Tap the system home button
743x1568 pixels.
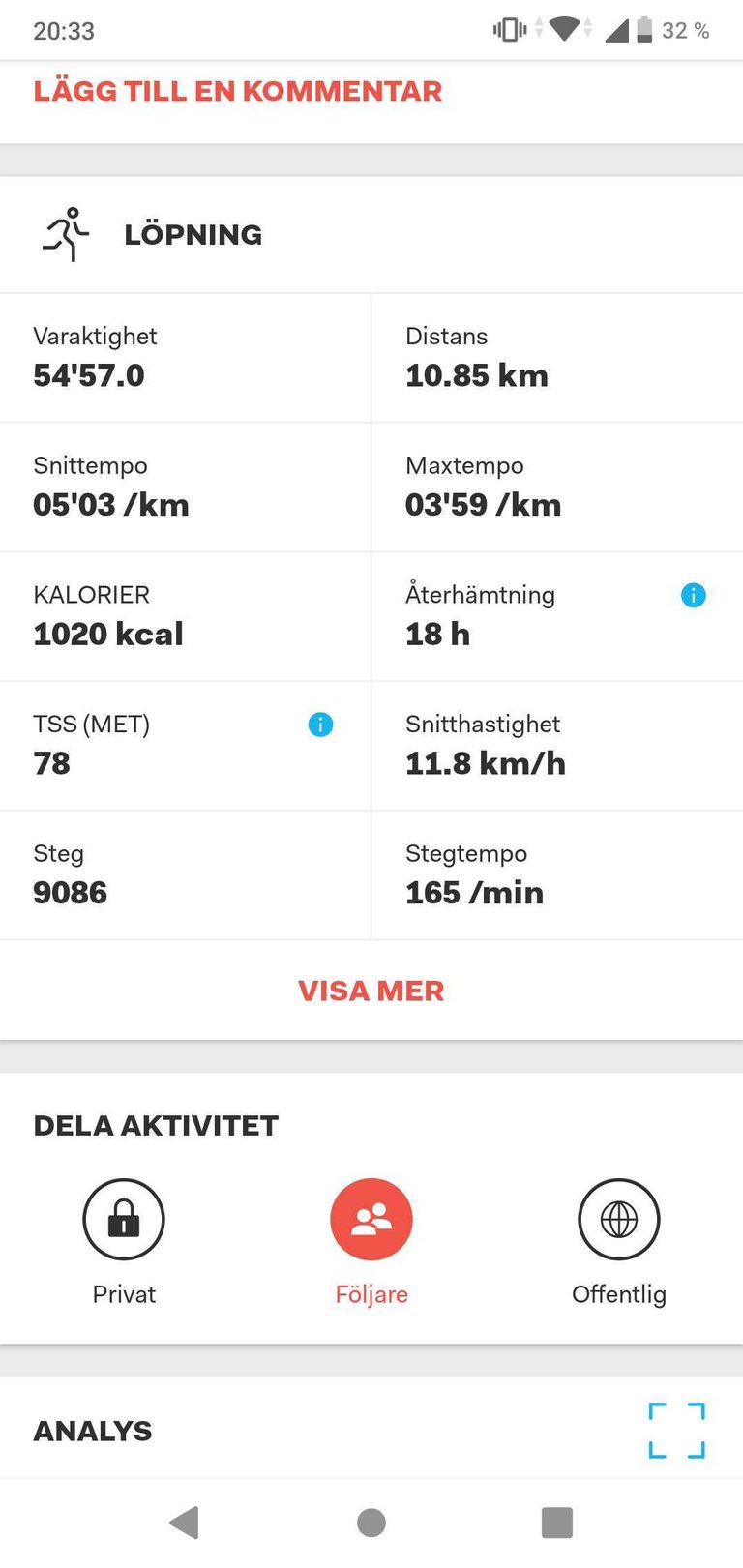(371, 1523)
